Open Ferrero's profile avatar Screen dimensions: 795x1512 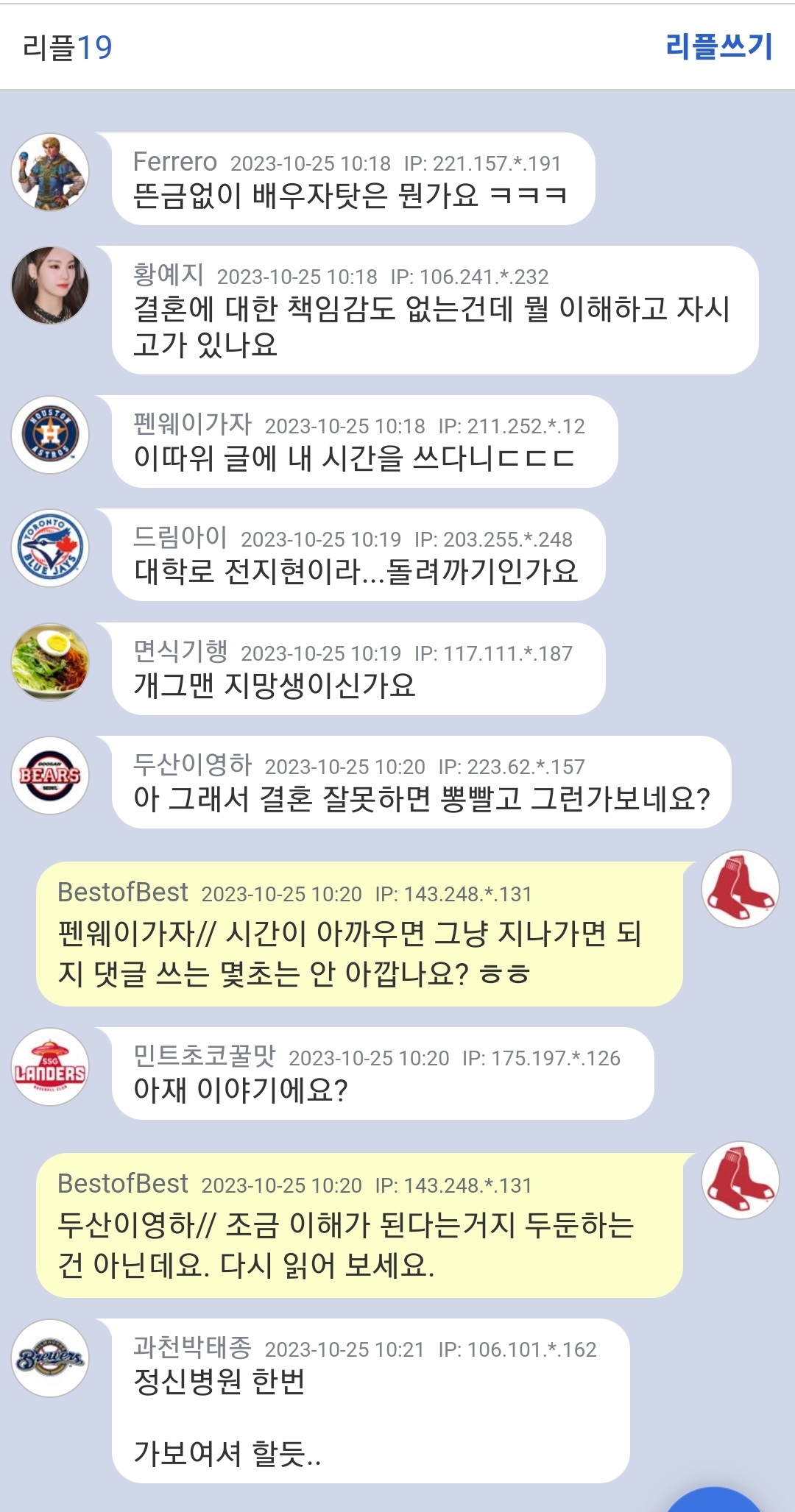[x=50, y=172]
